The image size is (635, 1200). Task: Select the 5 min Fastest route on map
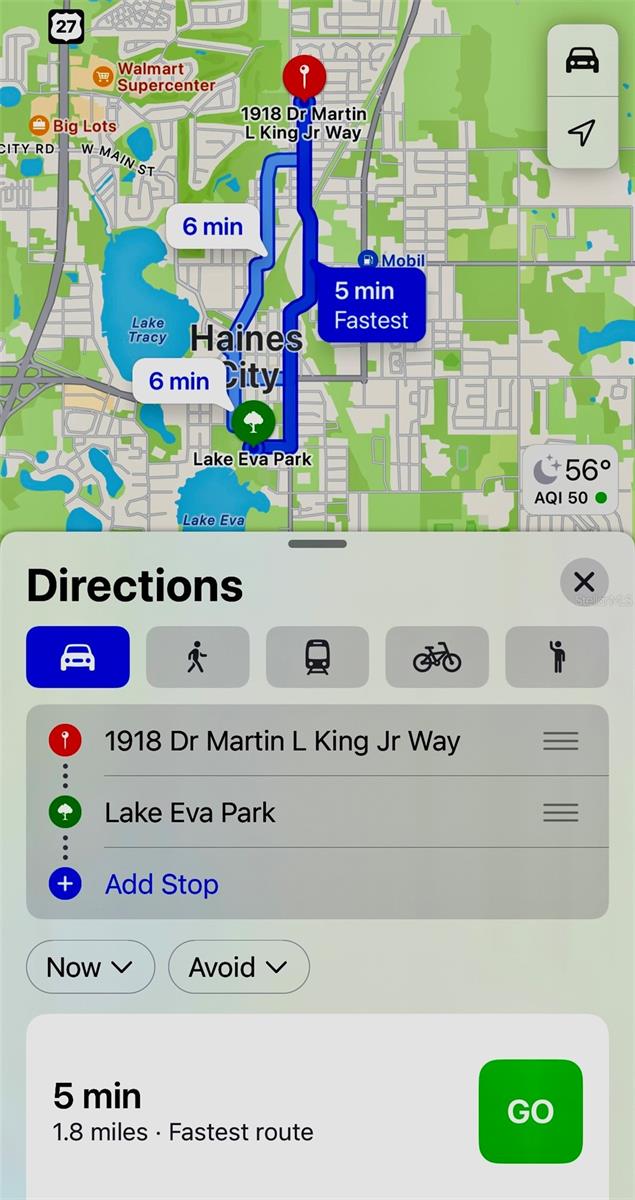pos(371,305)
